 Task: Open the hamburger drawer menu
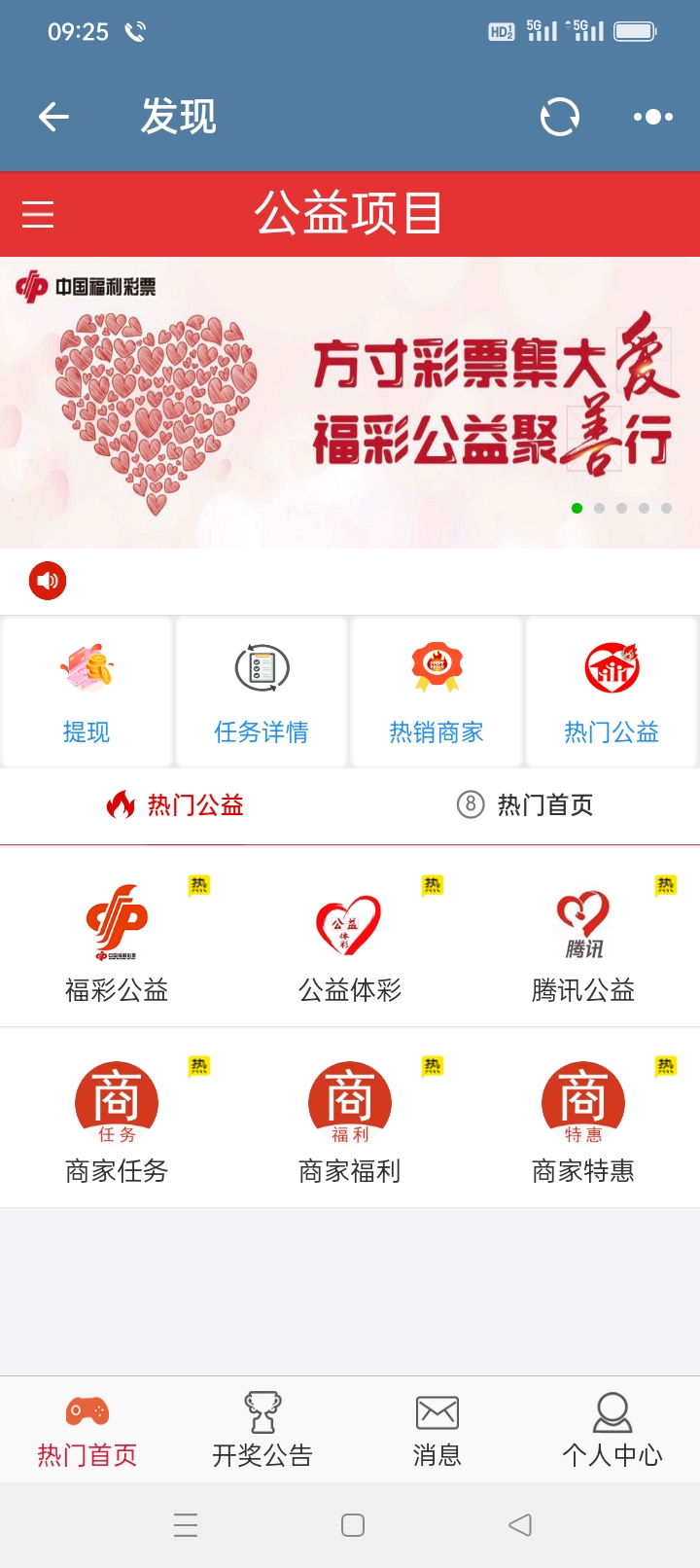click(x=38, y=214)
